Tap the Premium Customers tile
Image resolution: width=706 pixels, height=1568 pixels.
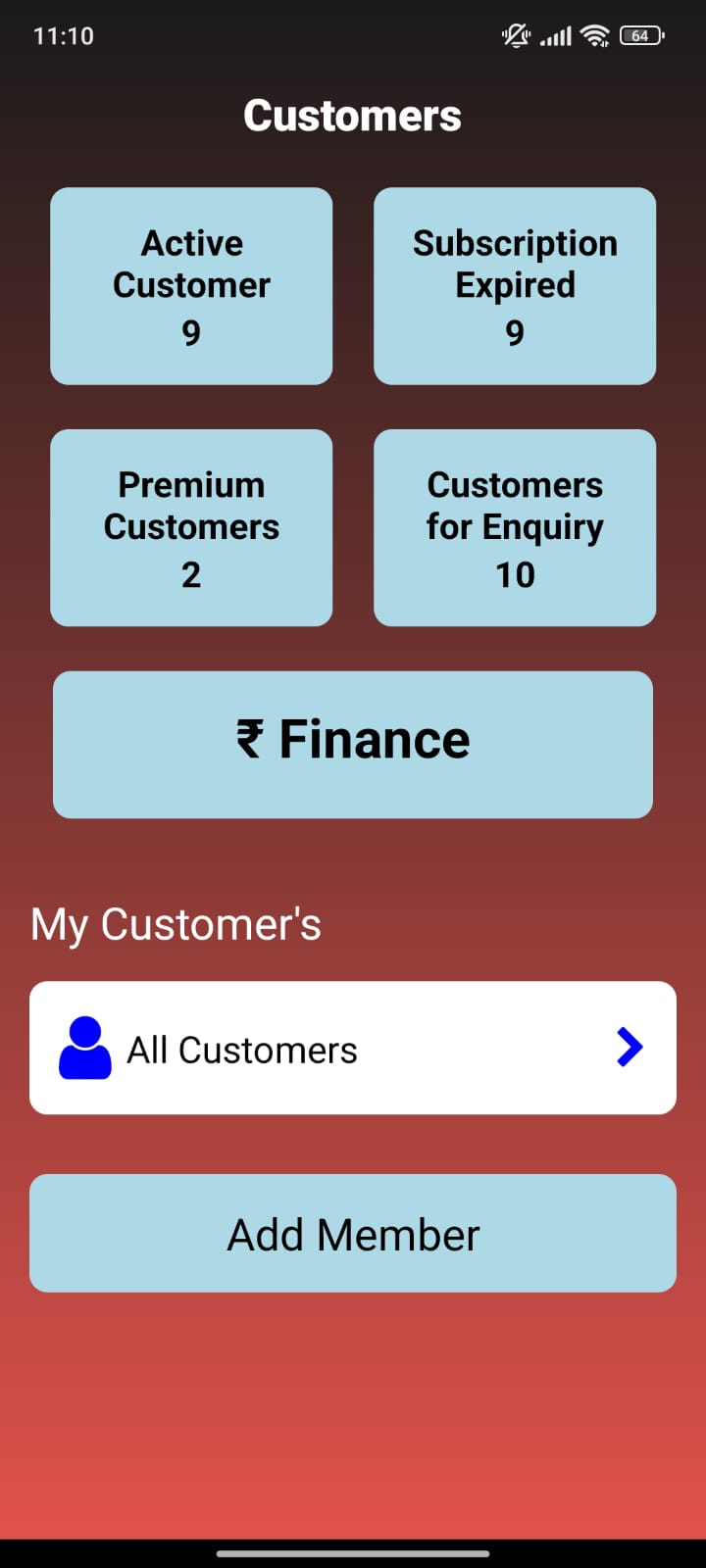pyautogui.click(x=191, y=527)
